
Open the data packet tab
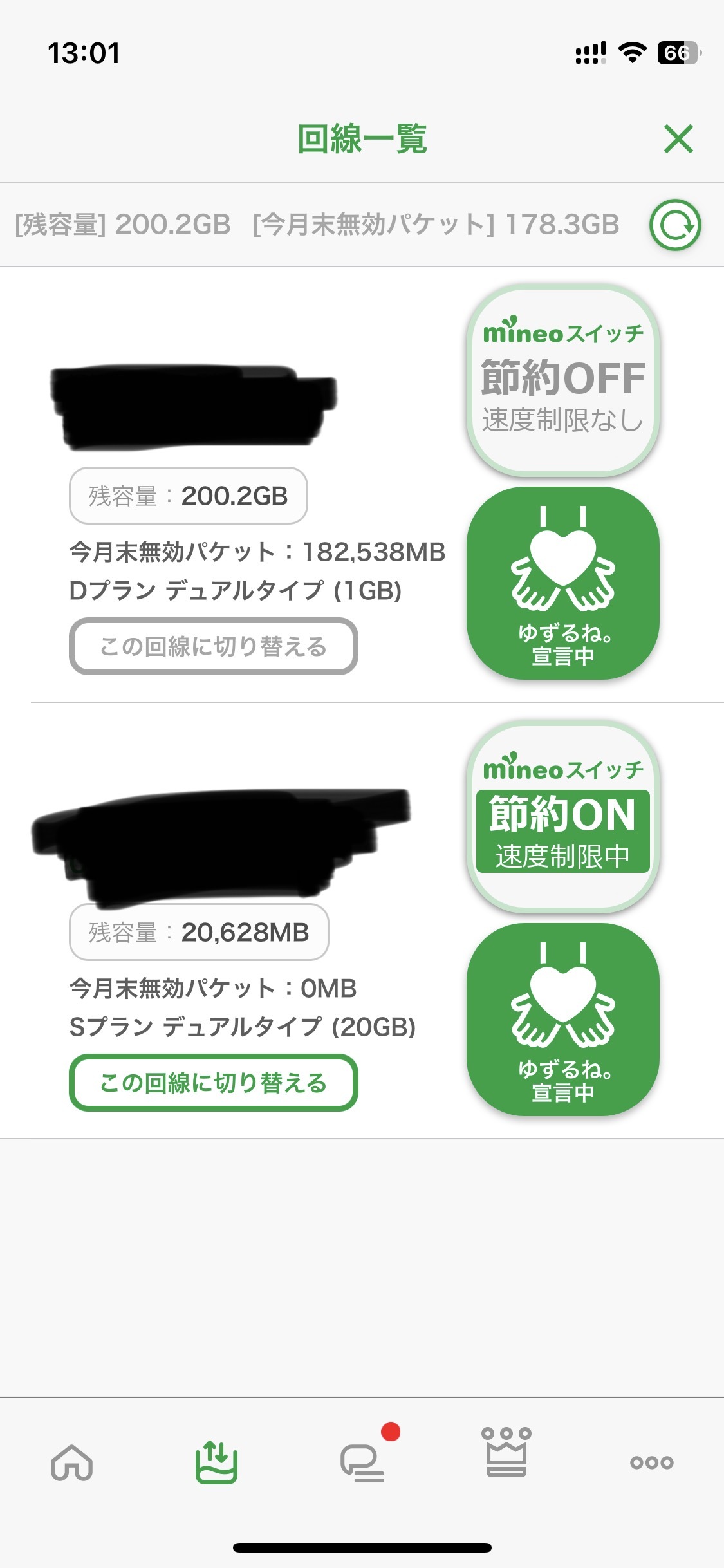click(217, 1462)
